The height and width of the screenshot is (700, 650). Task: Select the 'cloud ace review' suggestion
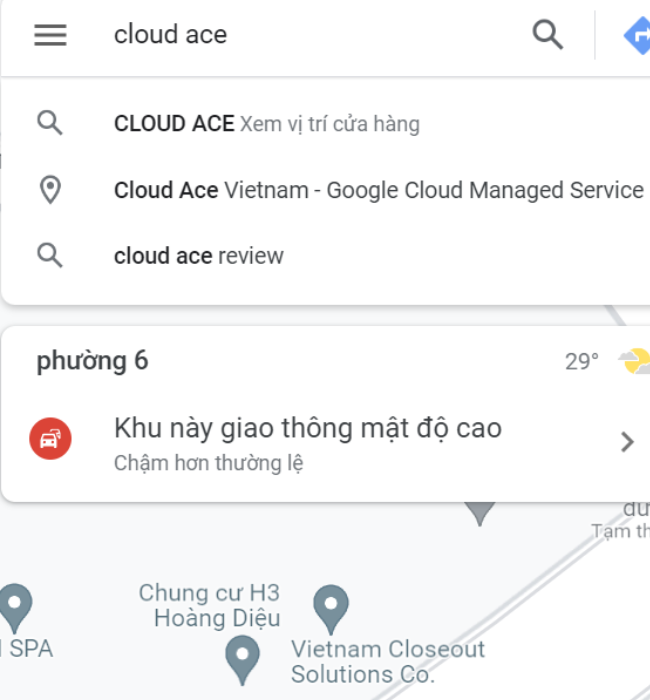tap(199, 256)
